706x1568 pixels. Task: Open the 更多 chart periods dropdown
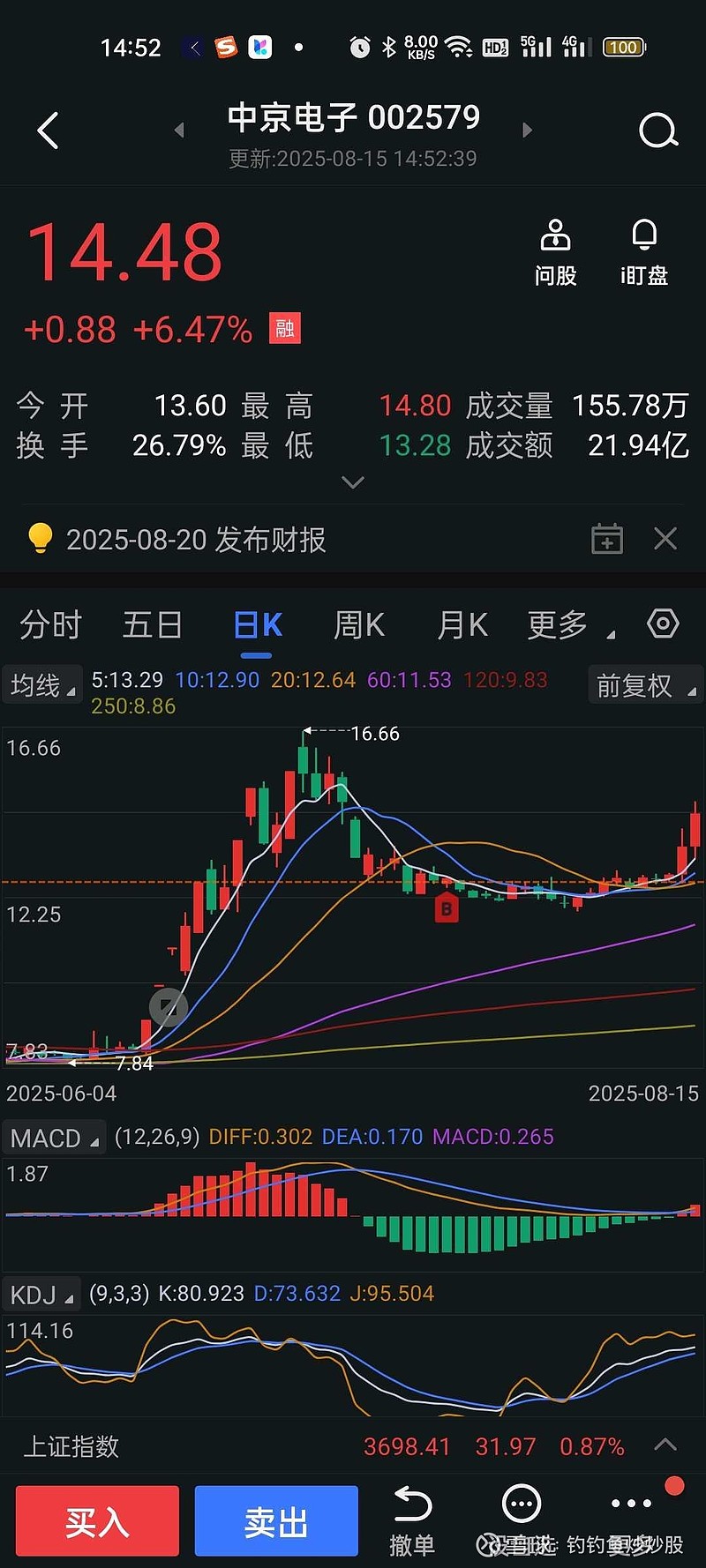tap(570, 625)
